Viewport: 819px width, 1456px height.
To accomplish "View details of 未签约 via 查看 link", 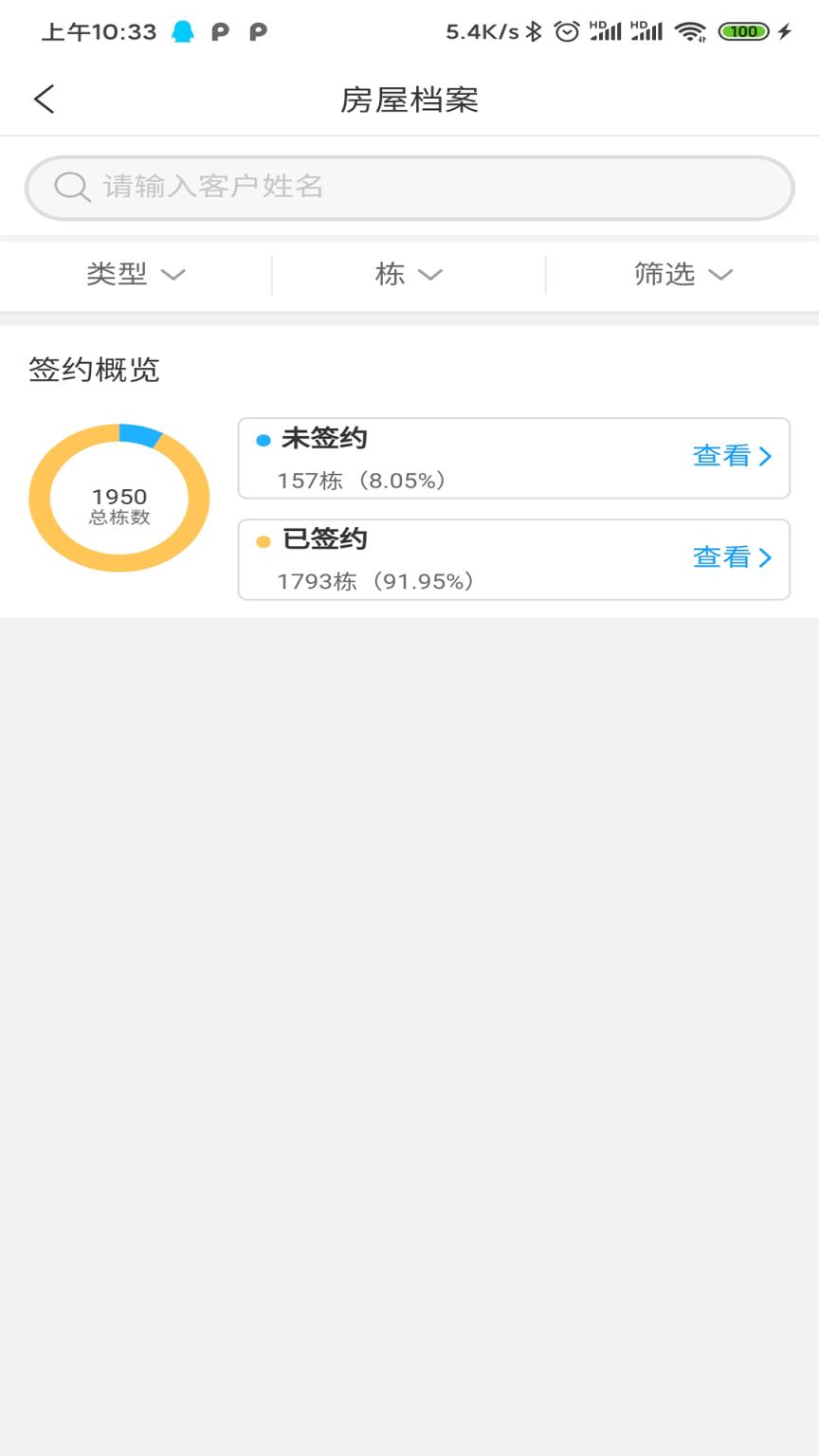I will point(733,456).
